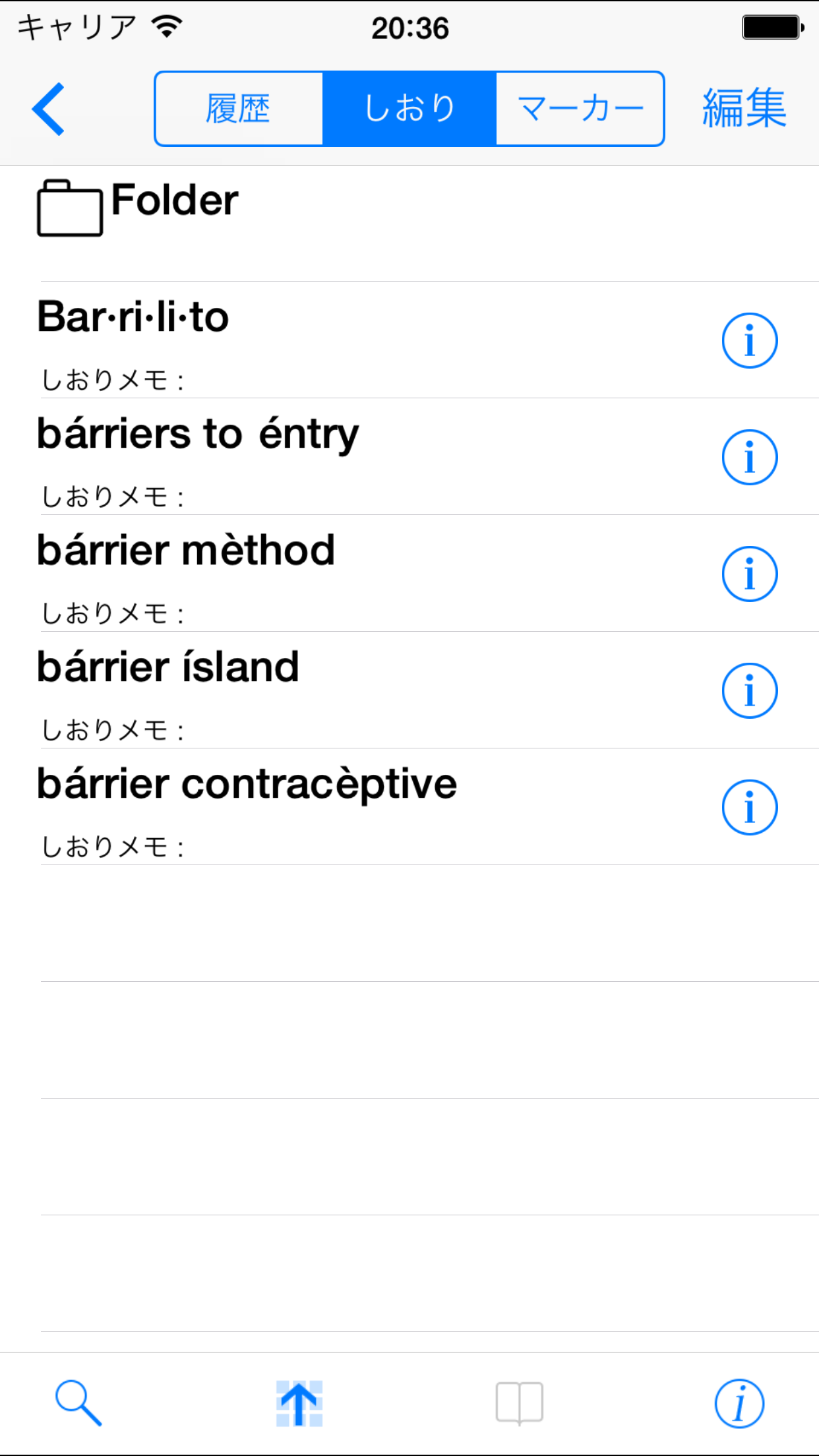Open the bárriers to éntry bookmark
The width and height of the screenshot is (819, 1456).
click(264, 456)
